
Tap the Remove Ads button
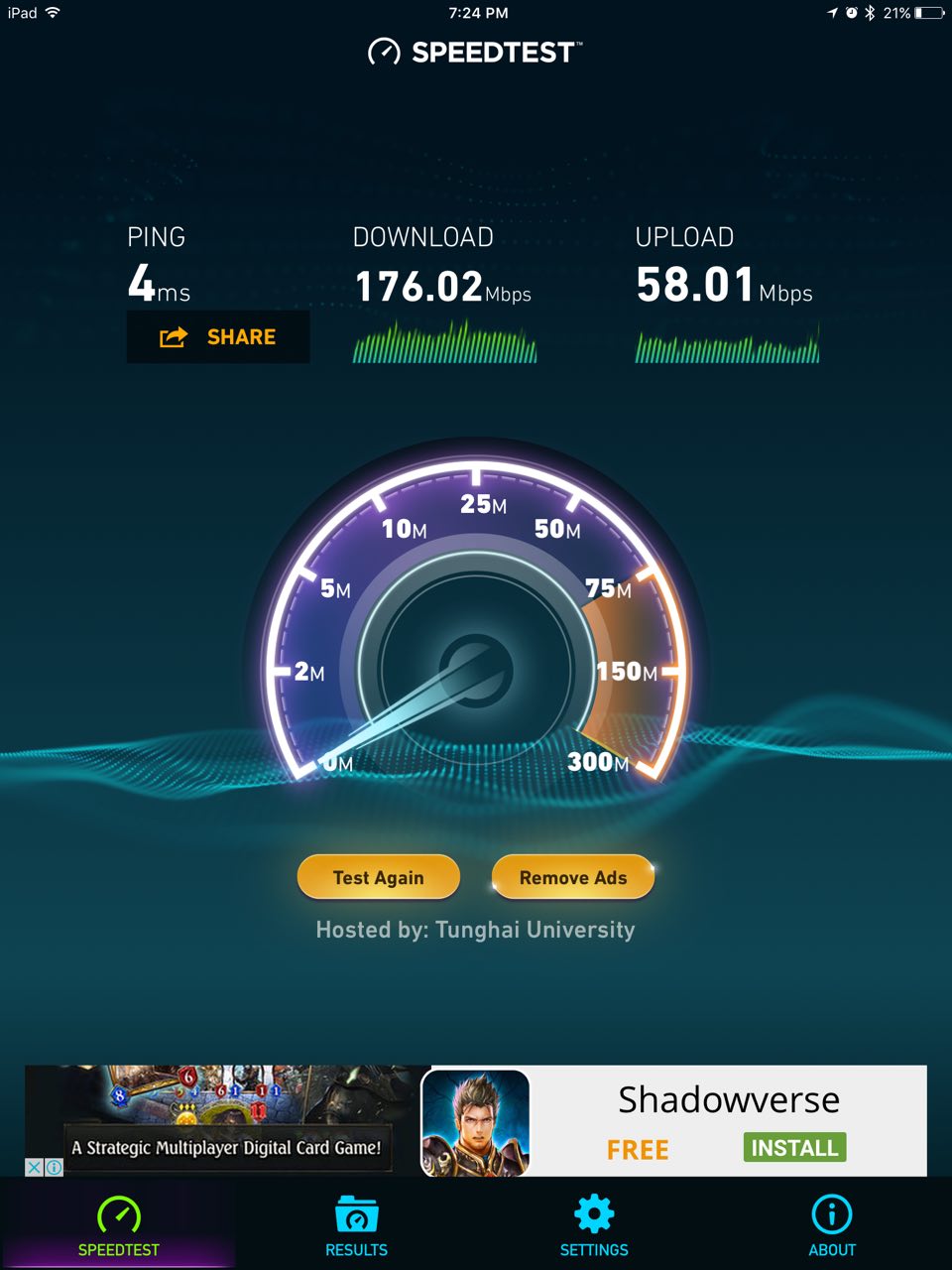pos(573,877)
